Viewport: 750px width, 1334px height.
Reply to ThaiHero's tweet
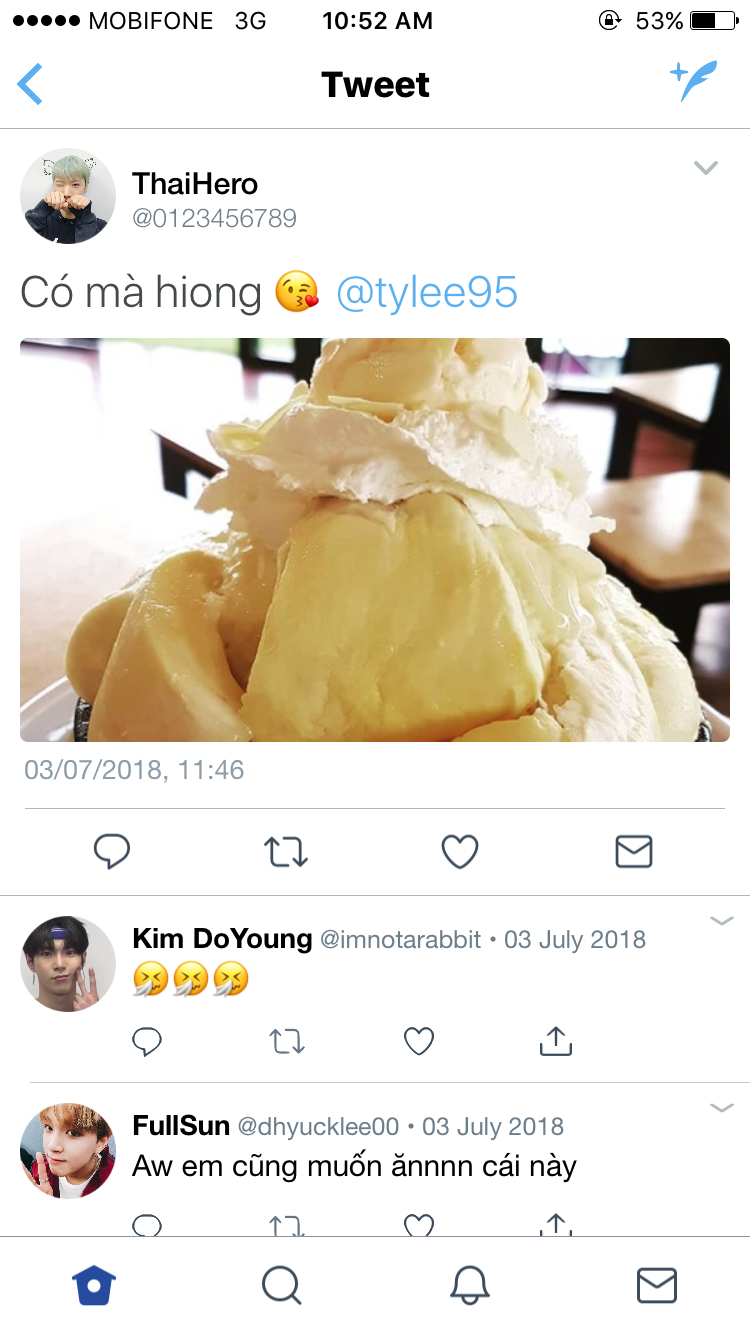[x=112, y=852]
